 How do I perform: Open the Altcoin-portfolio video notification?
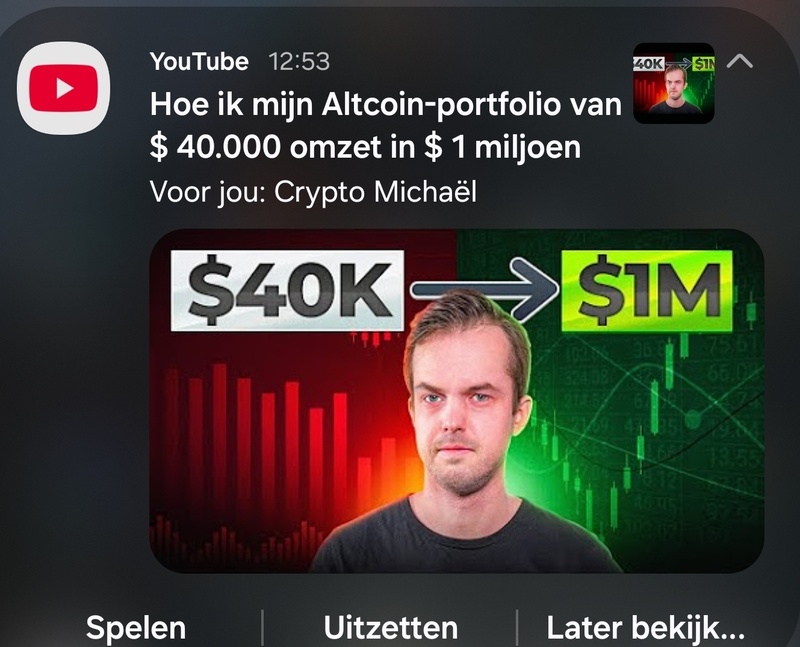pyautogui.click(x=385, y=125)
